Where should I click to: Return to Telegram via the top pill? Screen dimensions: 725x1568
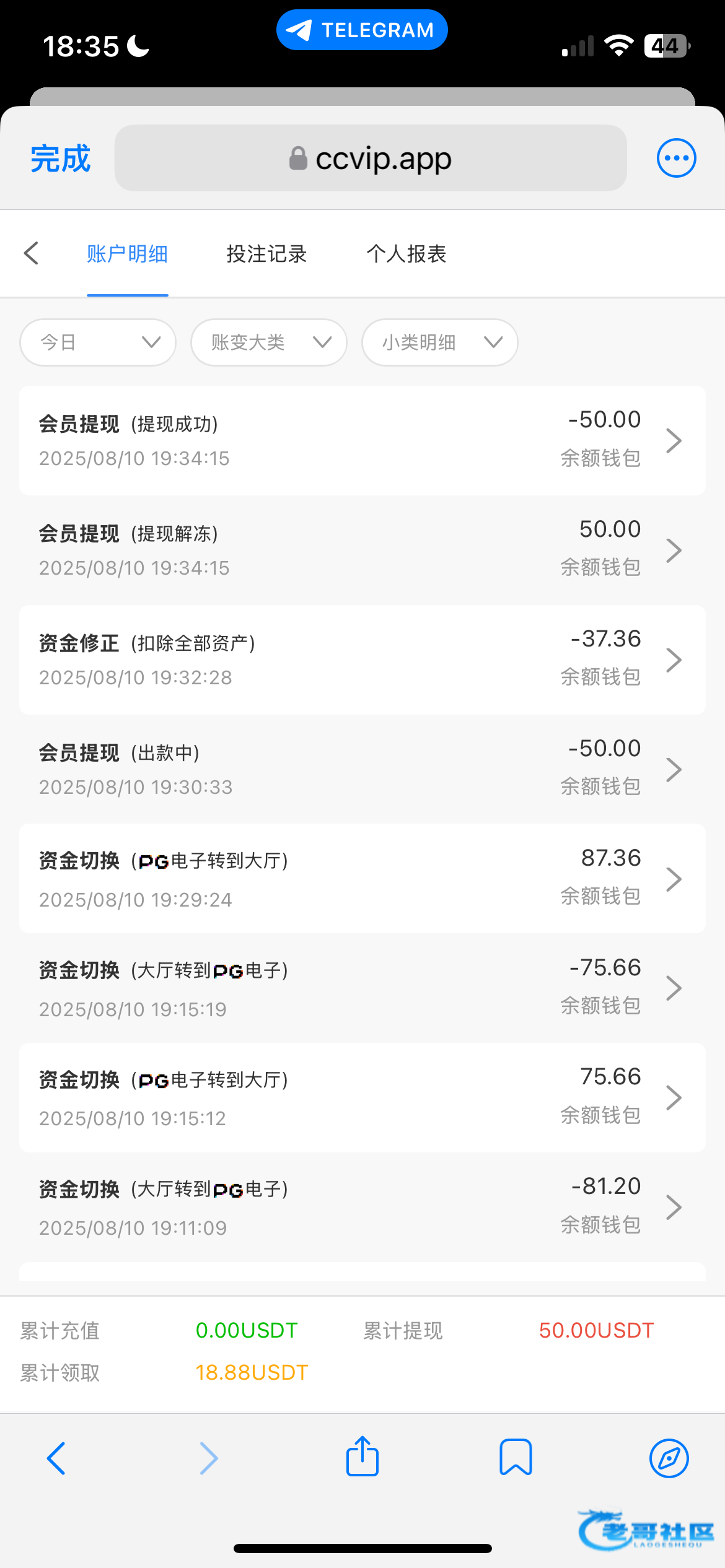[x=362, y=30]
